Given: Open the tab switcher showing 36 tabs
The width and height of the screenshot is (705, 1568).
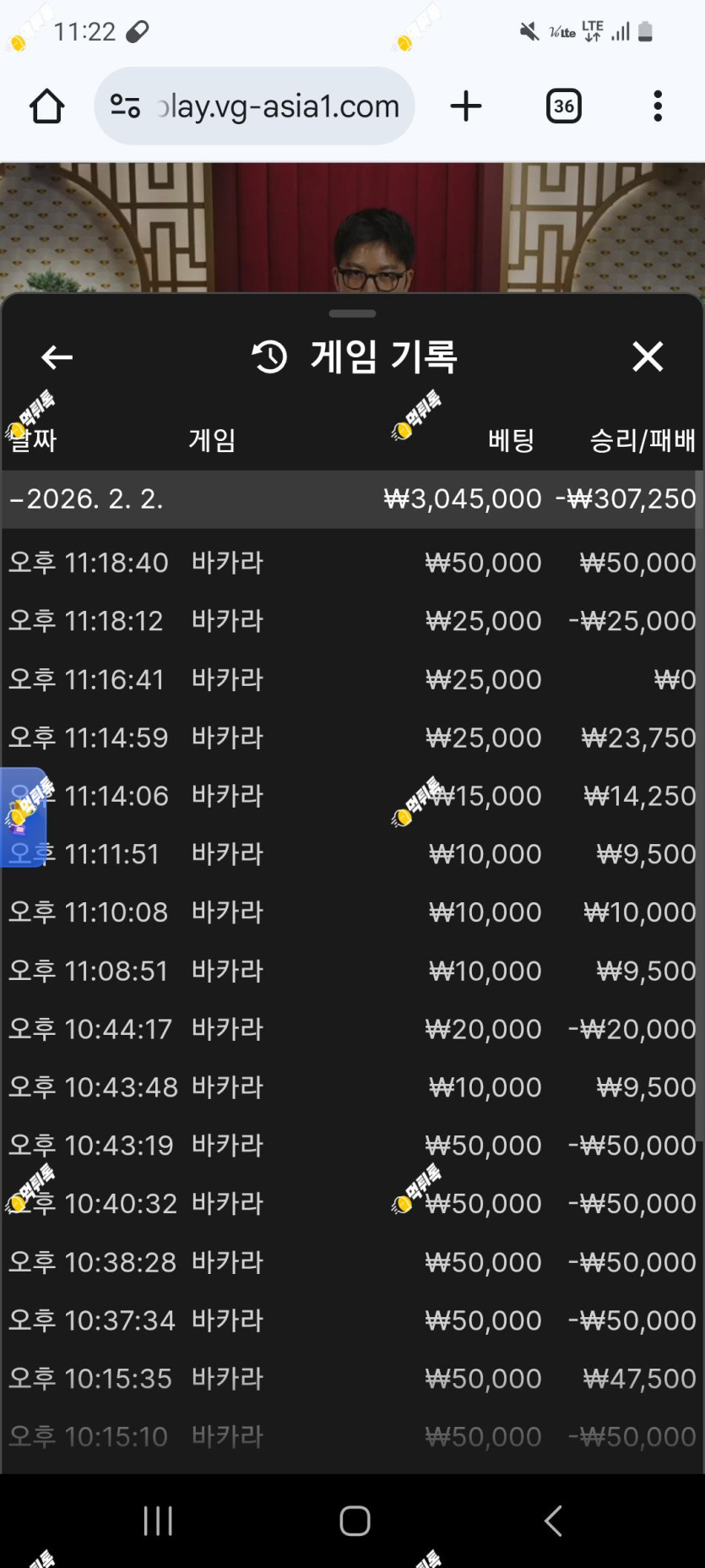Looking at the screenshot, I should (563, 106).
